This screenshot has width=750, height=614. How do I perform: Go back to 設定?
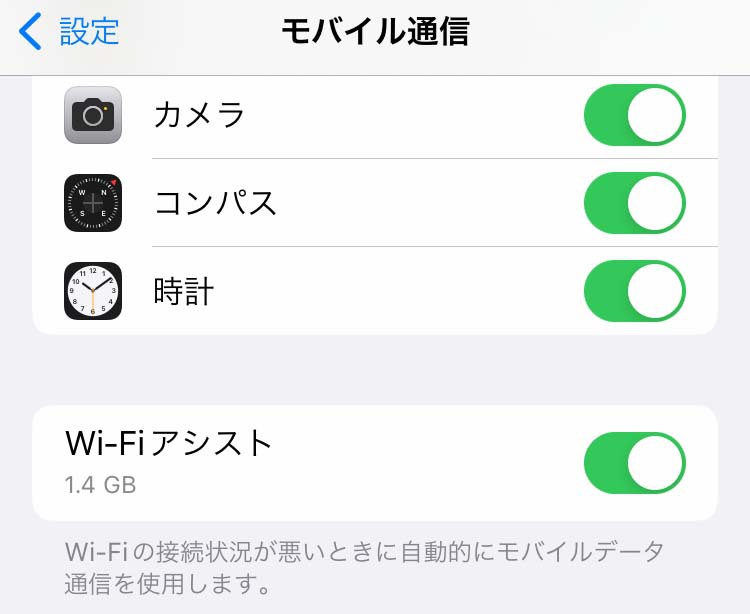pyautogui.click(x=70, y=32)
